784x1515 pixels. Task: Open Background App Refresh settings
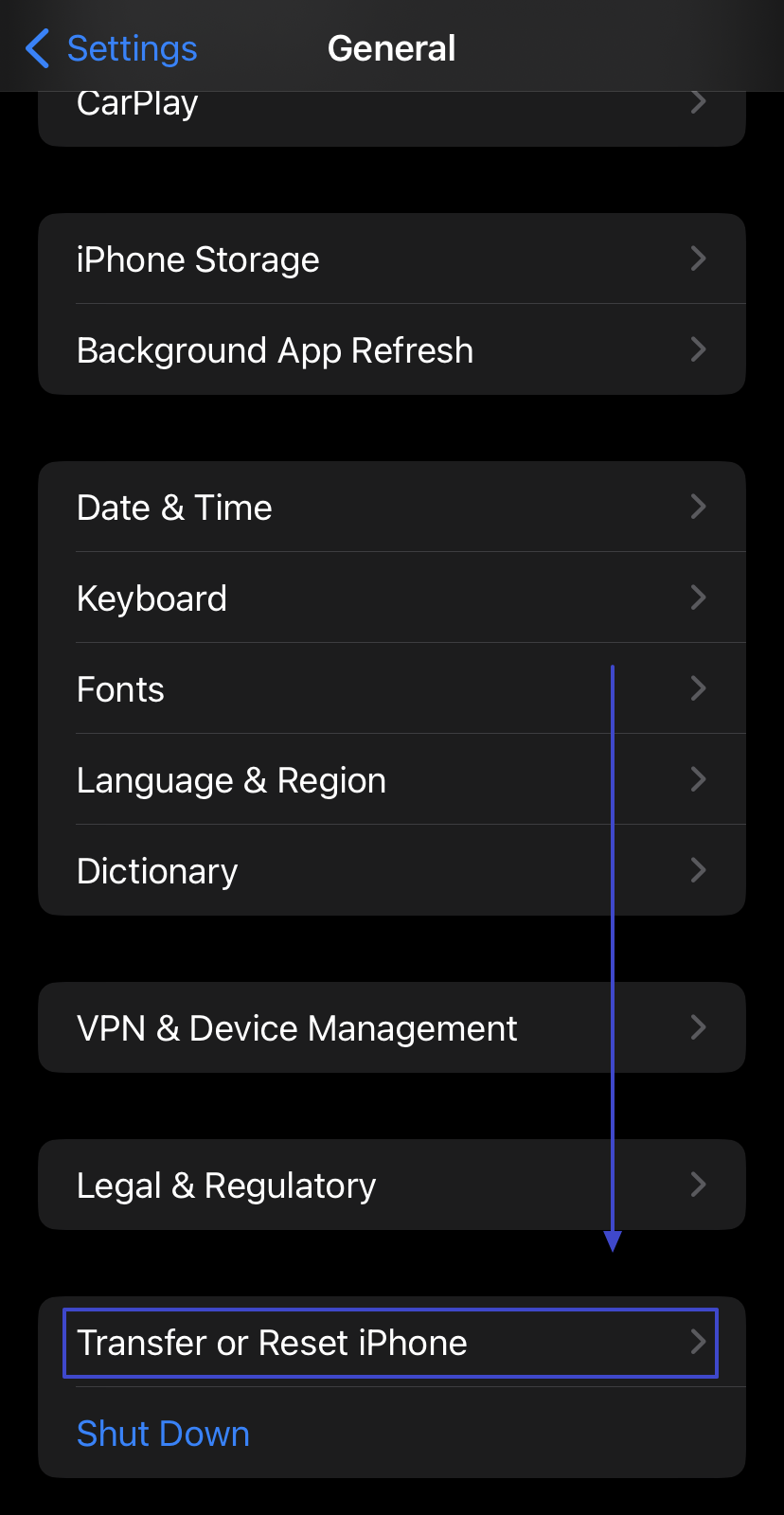[390, 350]
